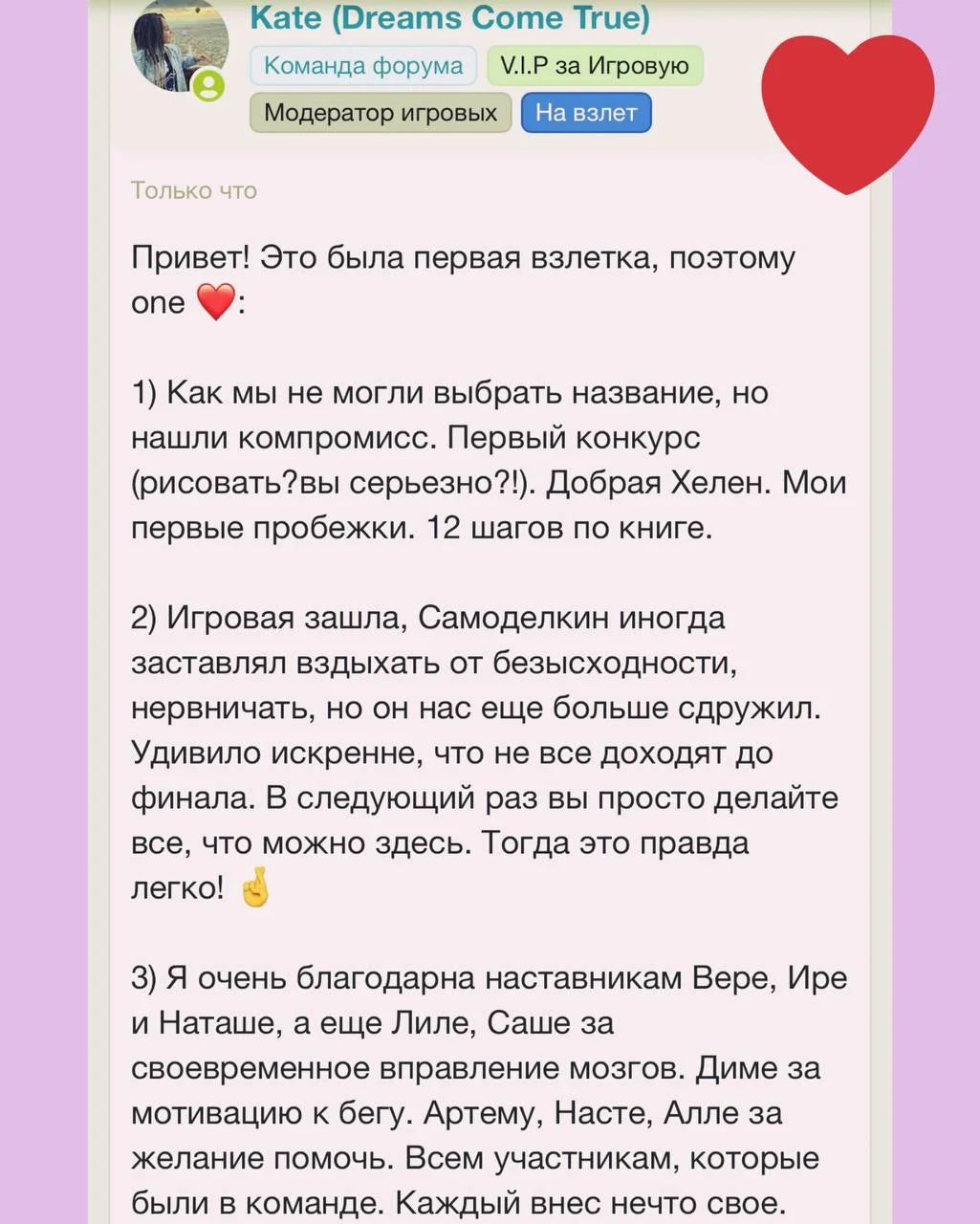Open the username 'Kate (Dreams Come True)'
The image size is (980, 1224).
click(x=446, y=17)
